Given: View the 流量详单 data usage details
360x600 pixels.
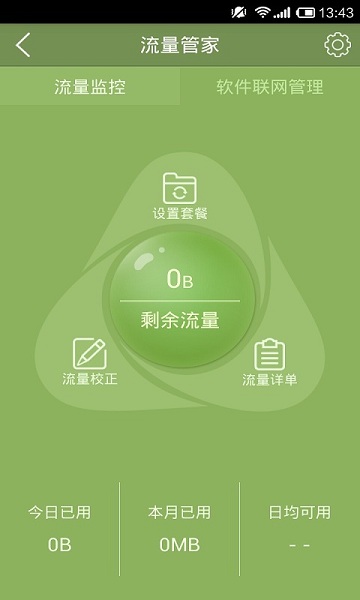Looking at the screenshot, I should 270,362.
